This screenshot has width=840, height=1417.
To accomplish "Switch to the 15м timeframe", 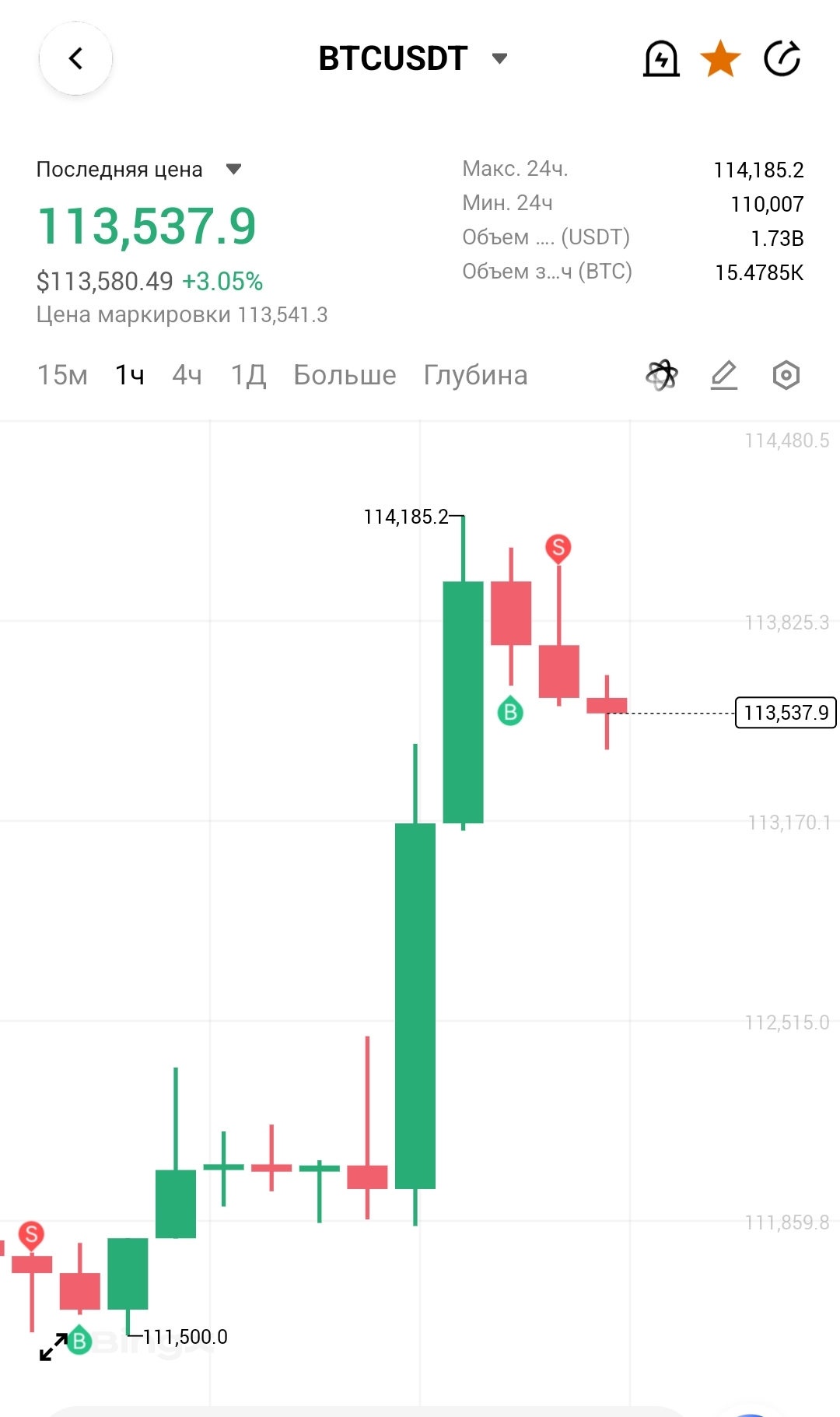I will click(62, 375).
